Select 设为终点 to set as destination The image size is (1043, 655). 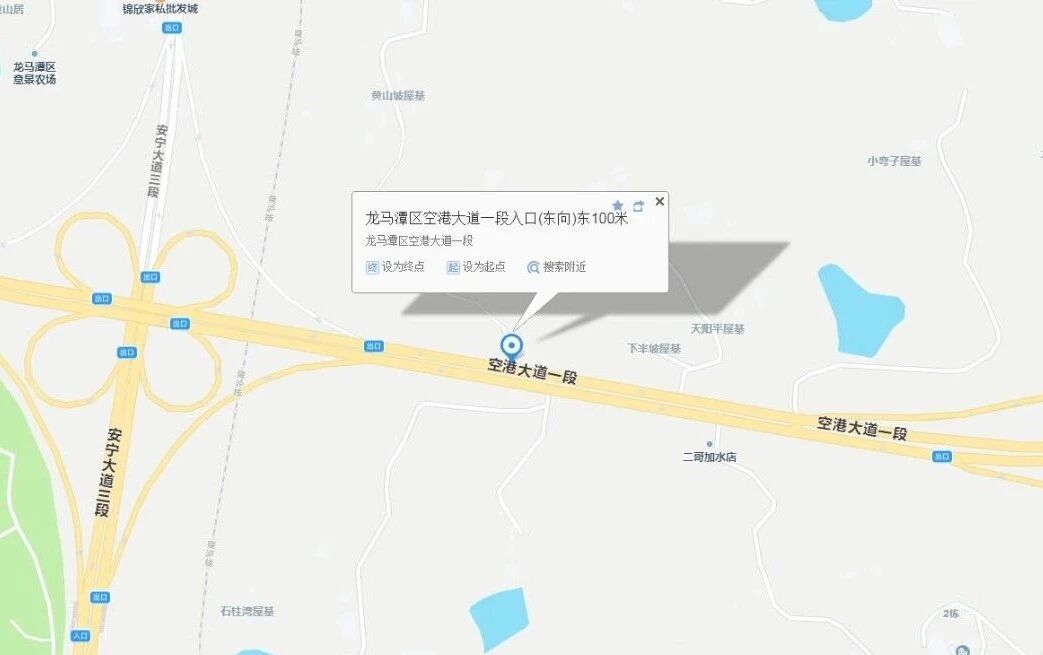point(395,267)
